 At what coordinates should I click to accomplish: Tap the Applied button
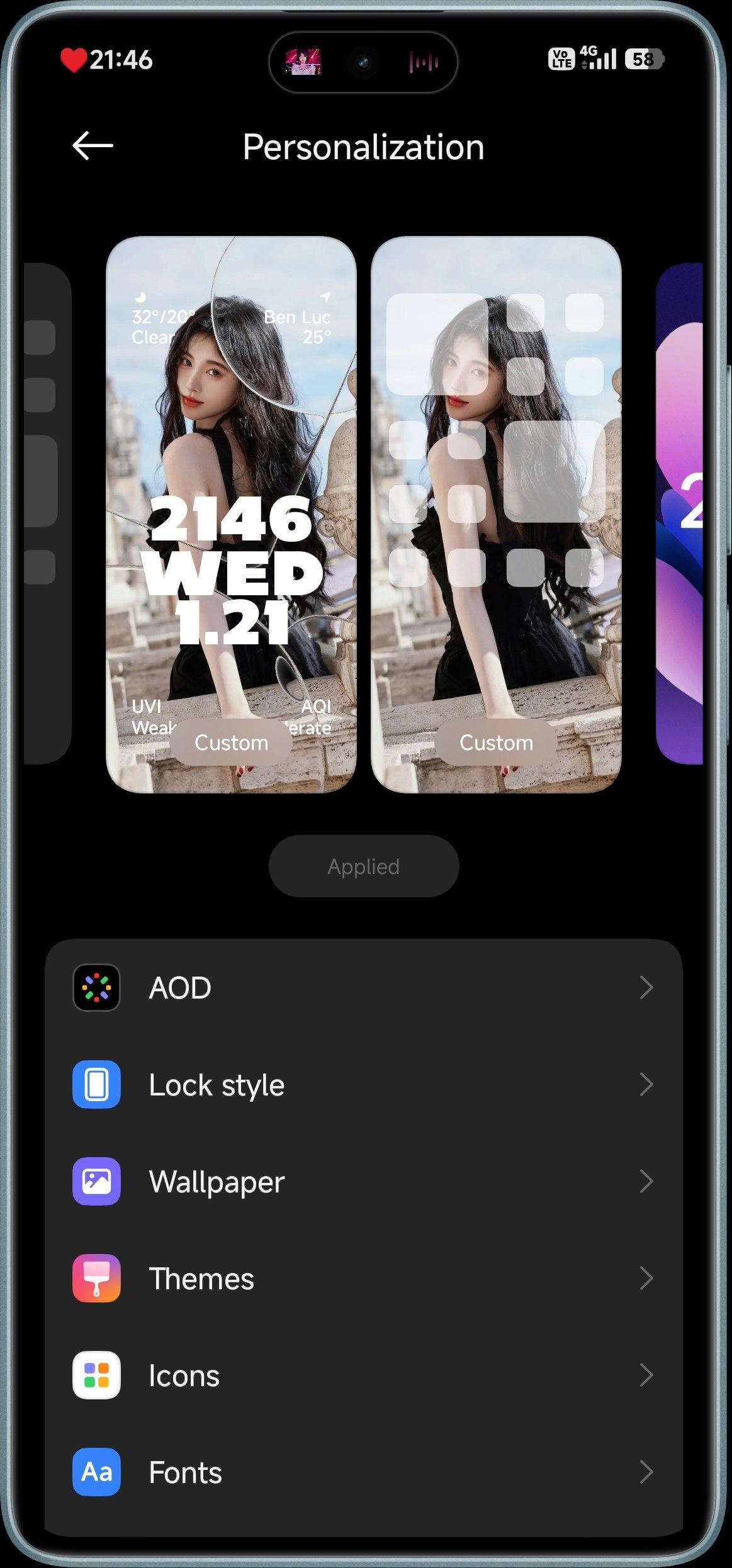364,866
